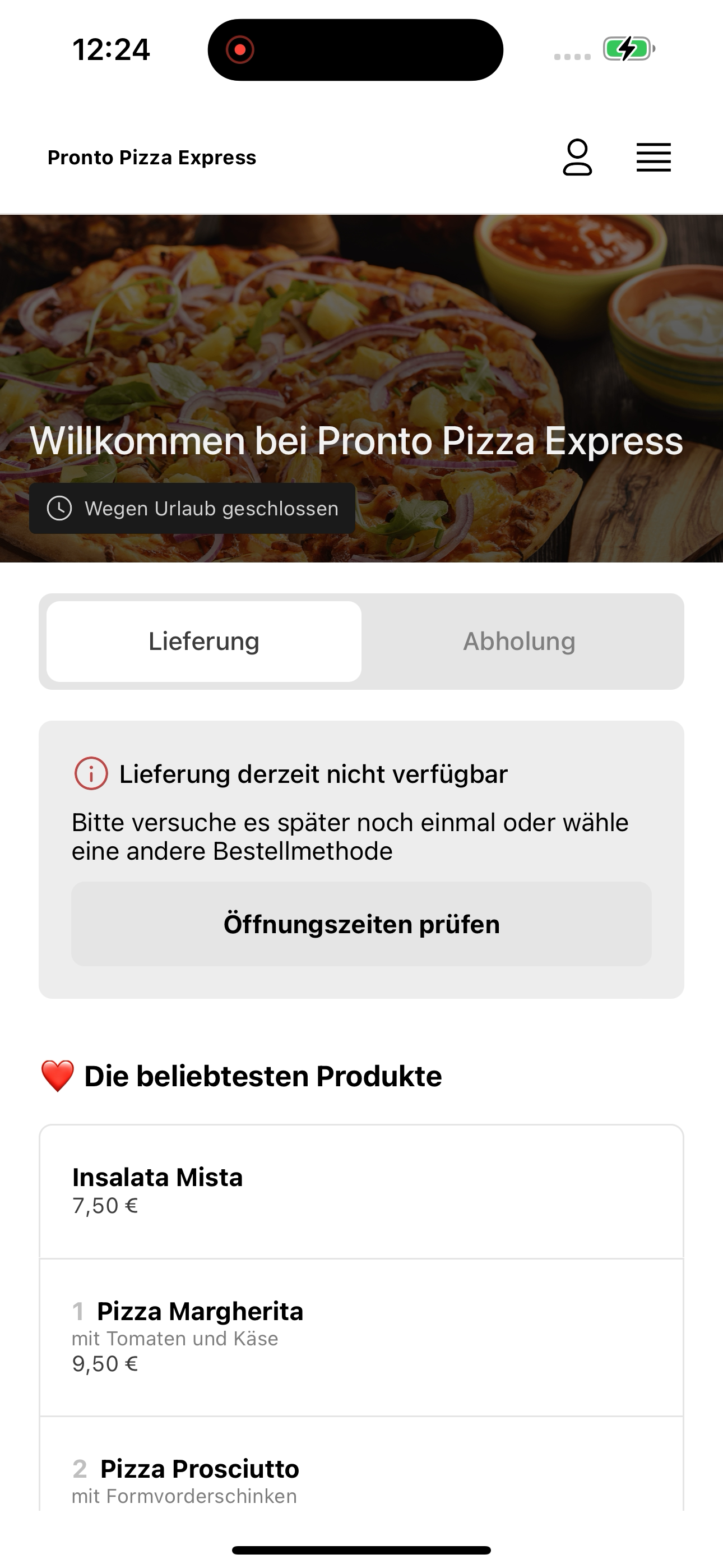The height and width of the screenshot is (1568, 723).
Task: Open the user account profile icon
Action: click(x=577, y=157)
